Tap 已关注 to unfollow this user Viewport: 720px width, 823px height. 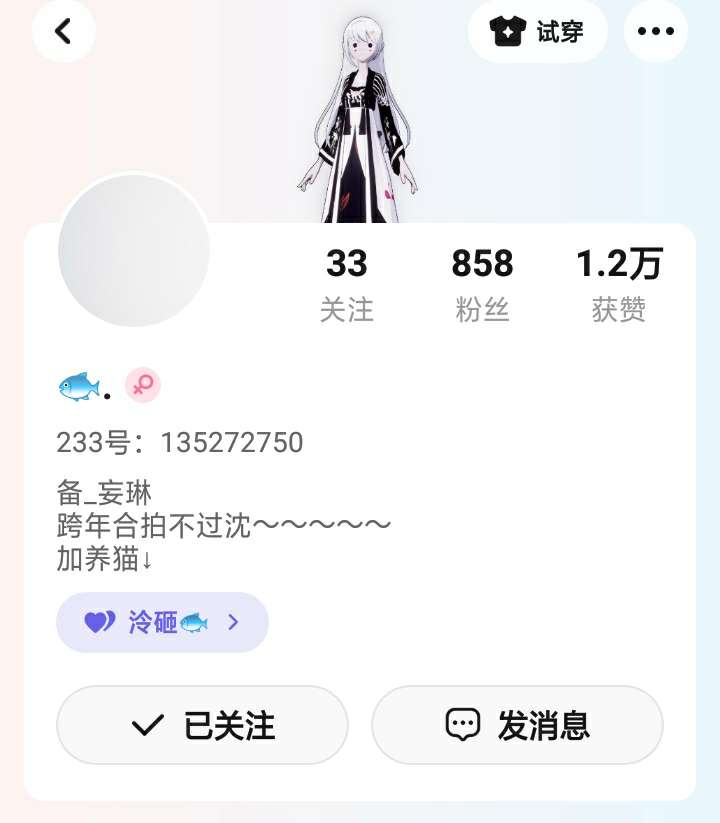click(x=202, y=725)
